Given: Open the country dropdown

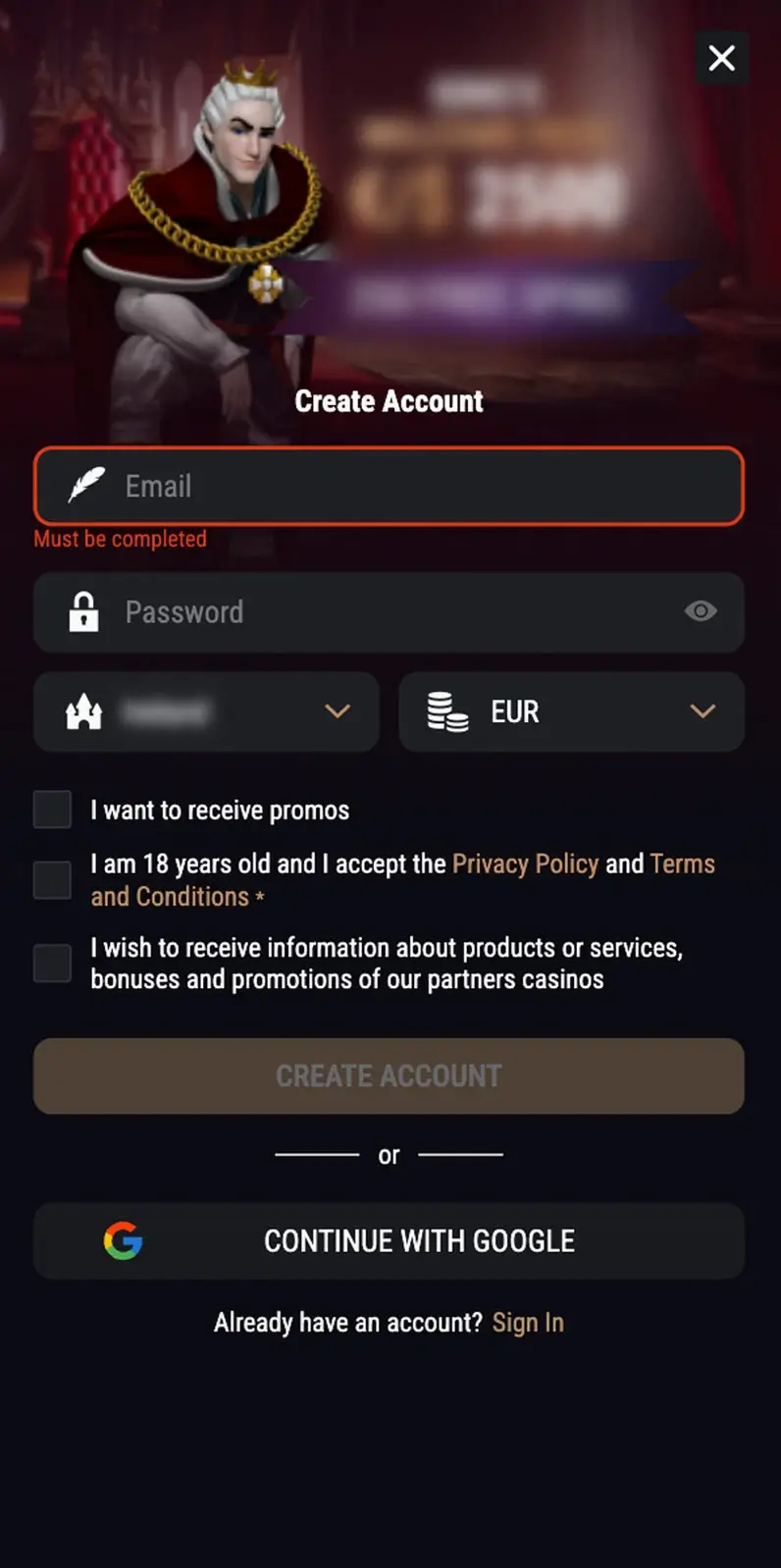Looking at the screenshot, I should (206, 711).
